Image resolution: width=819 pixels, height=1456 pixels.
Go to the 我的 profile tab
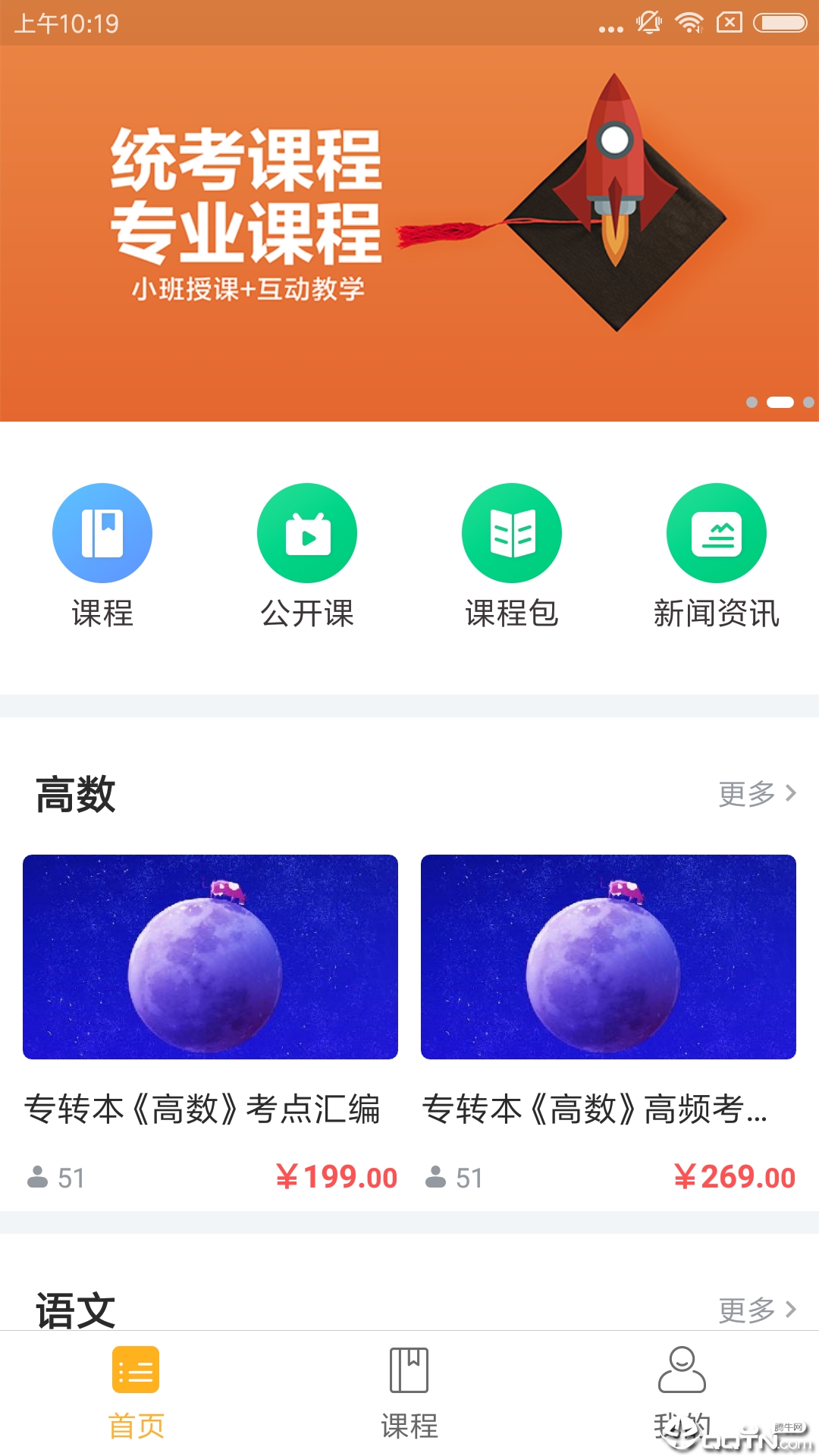pos(682,1392)
